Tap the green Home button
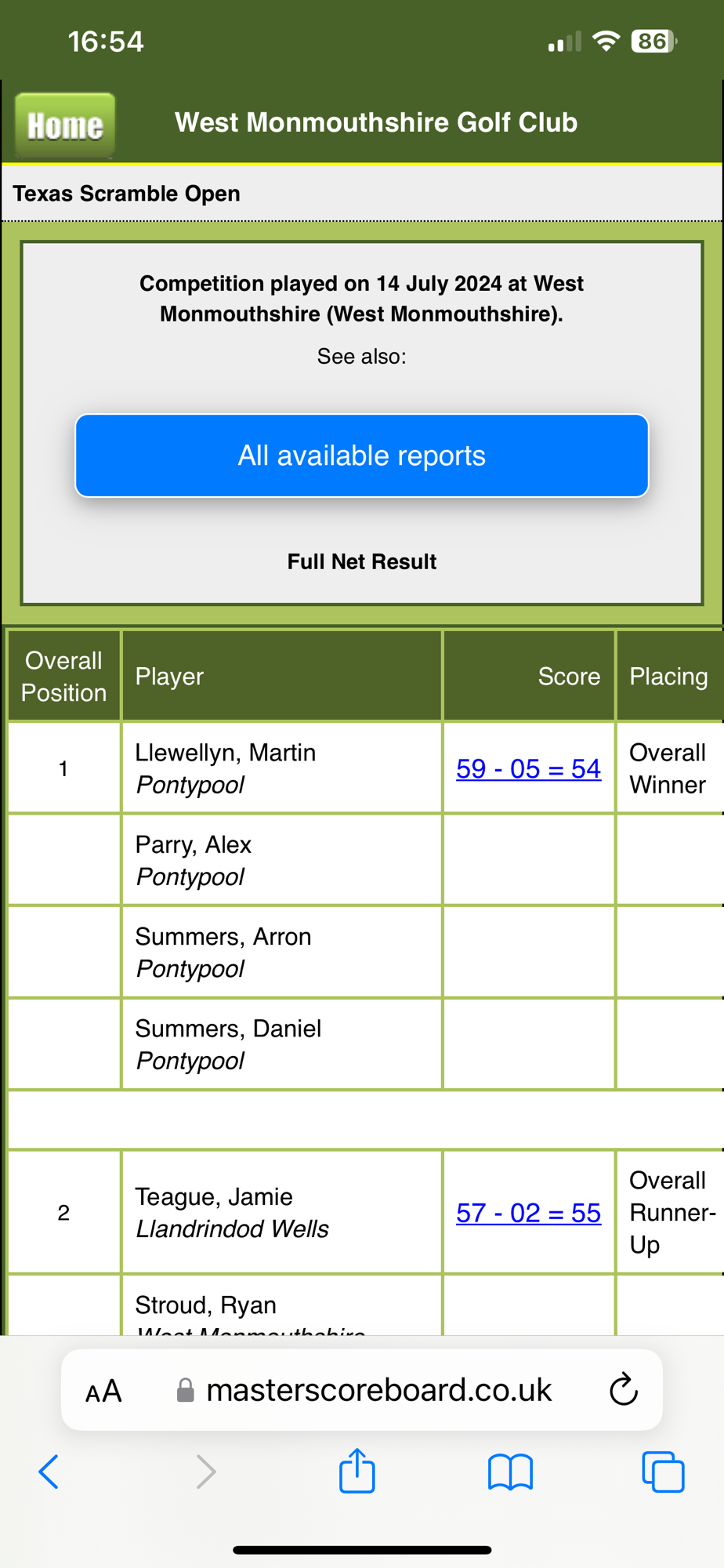This screenshot has height=1568, width=724. click(65, 125)
